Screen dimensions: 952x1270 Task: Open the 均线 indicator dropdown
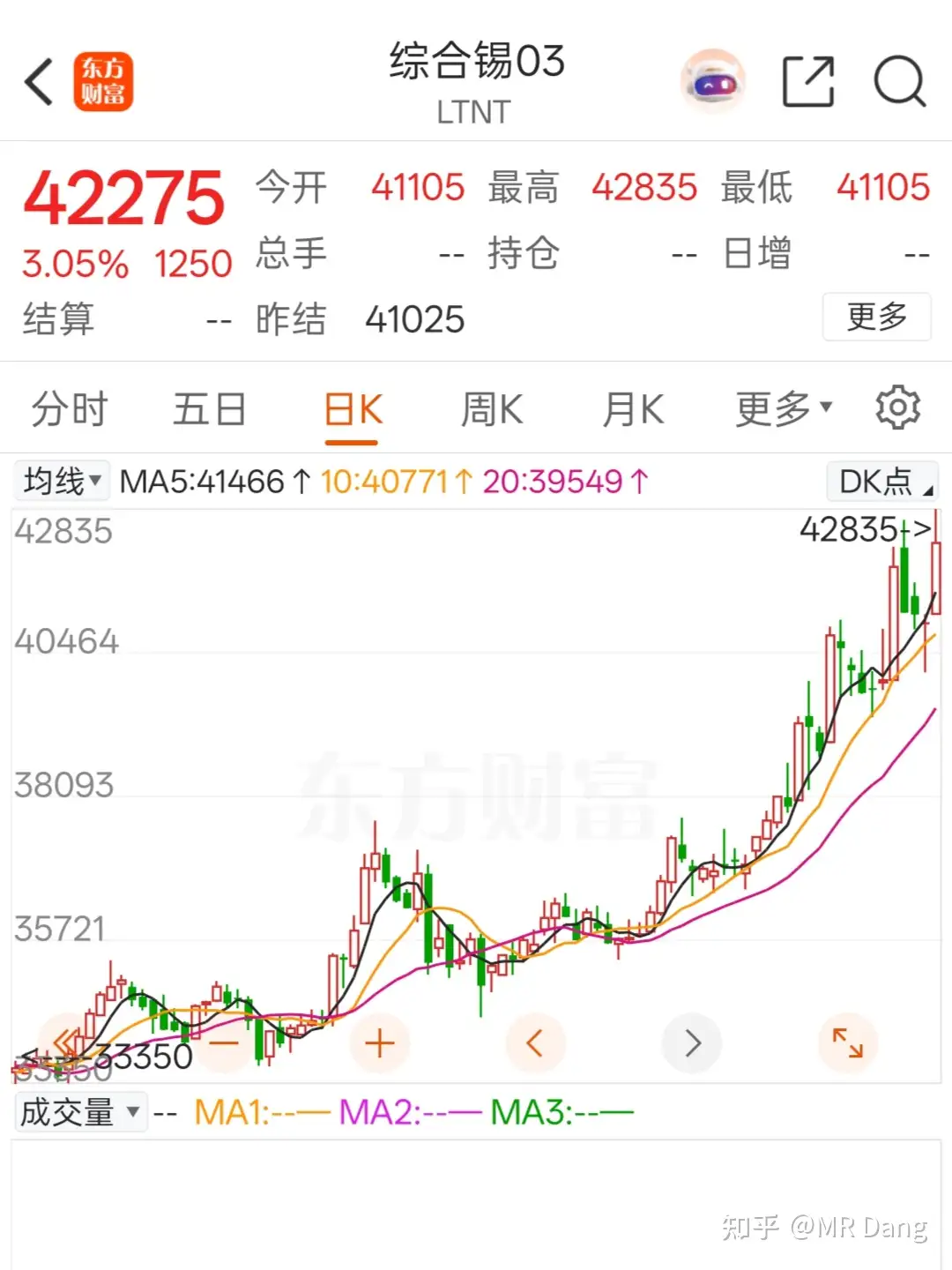(60, 481)
